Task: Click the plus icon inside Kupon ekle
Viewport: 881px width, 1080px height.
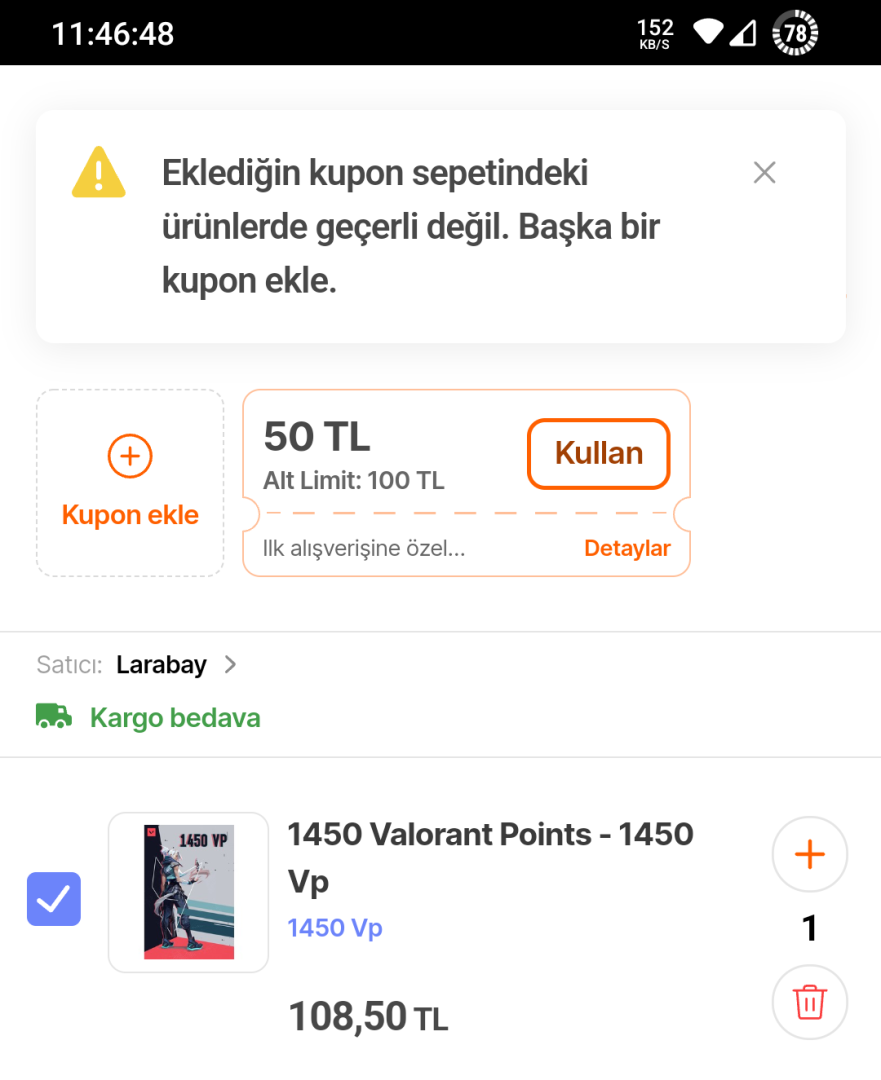Action: [x=129, y=455]
